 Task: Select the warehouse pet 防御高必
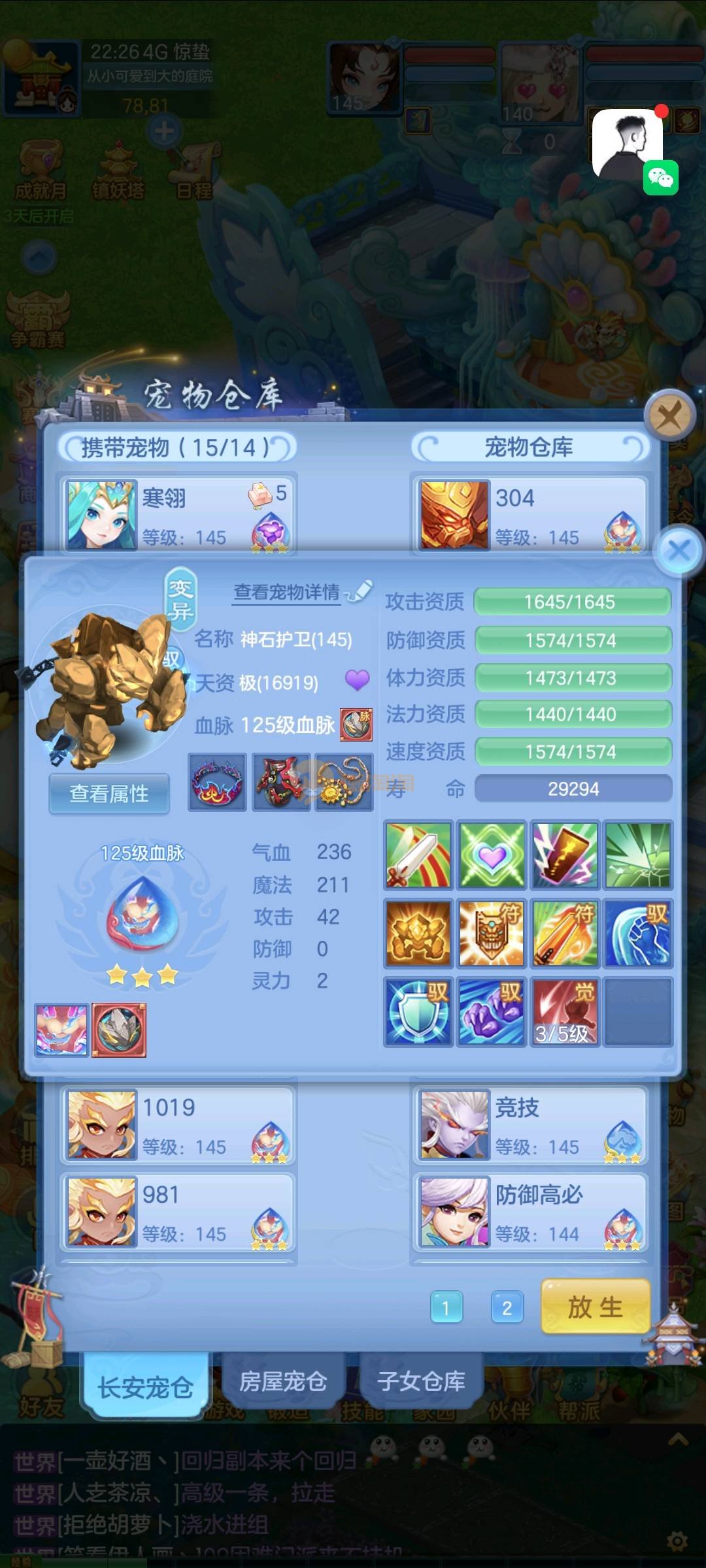tap(529, 1212)
